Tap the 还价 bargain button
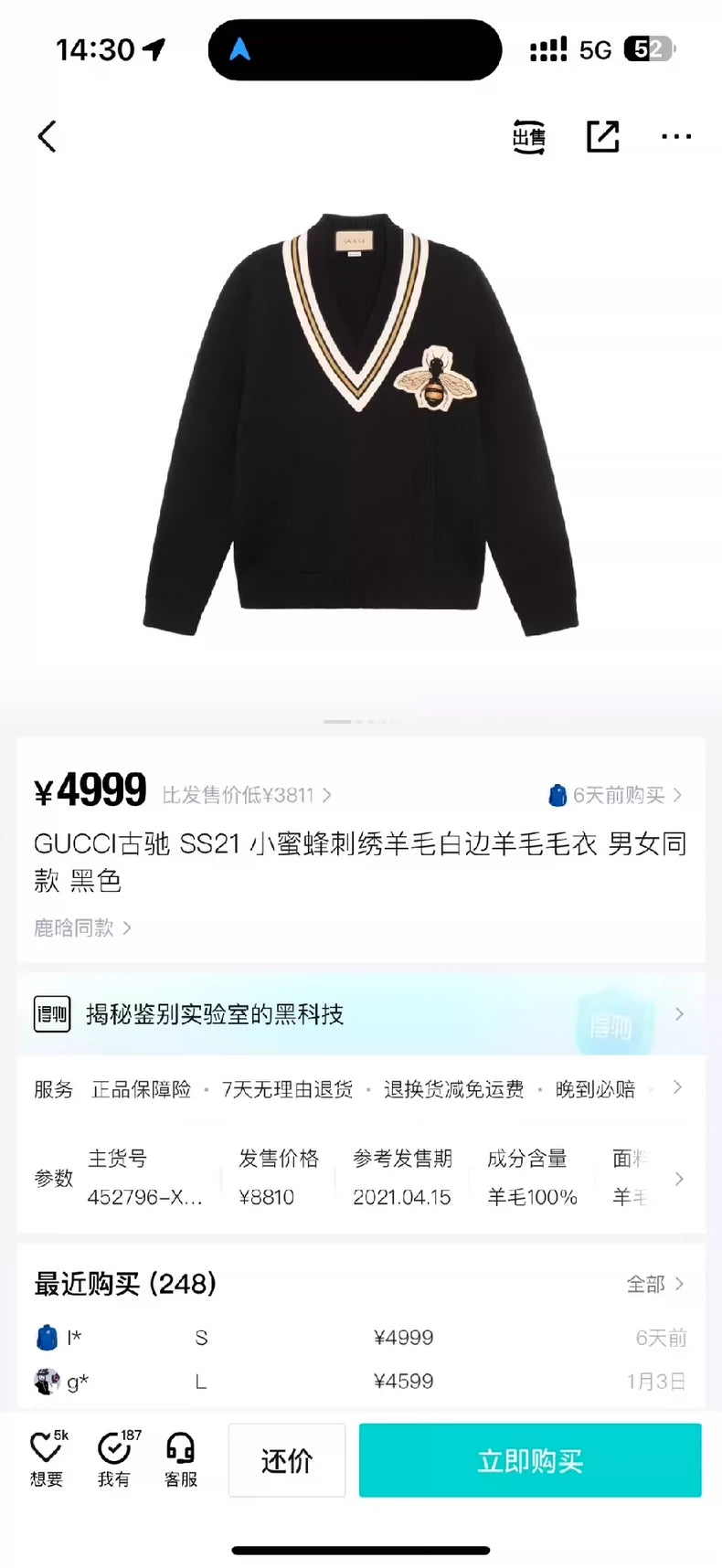722x1568 pixels. (287, 1460)
